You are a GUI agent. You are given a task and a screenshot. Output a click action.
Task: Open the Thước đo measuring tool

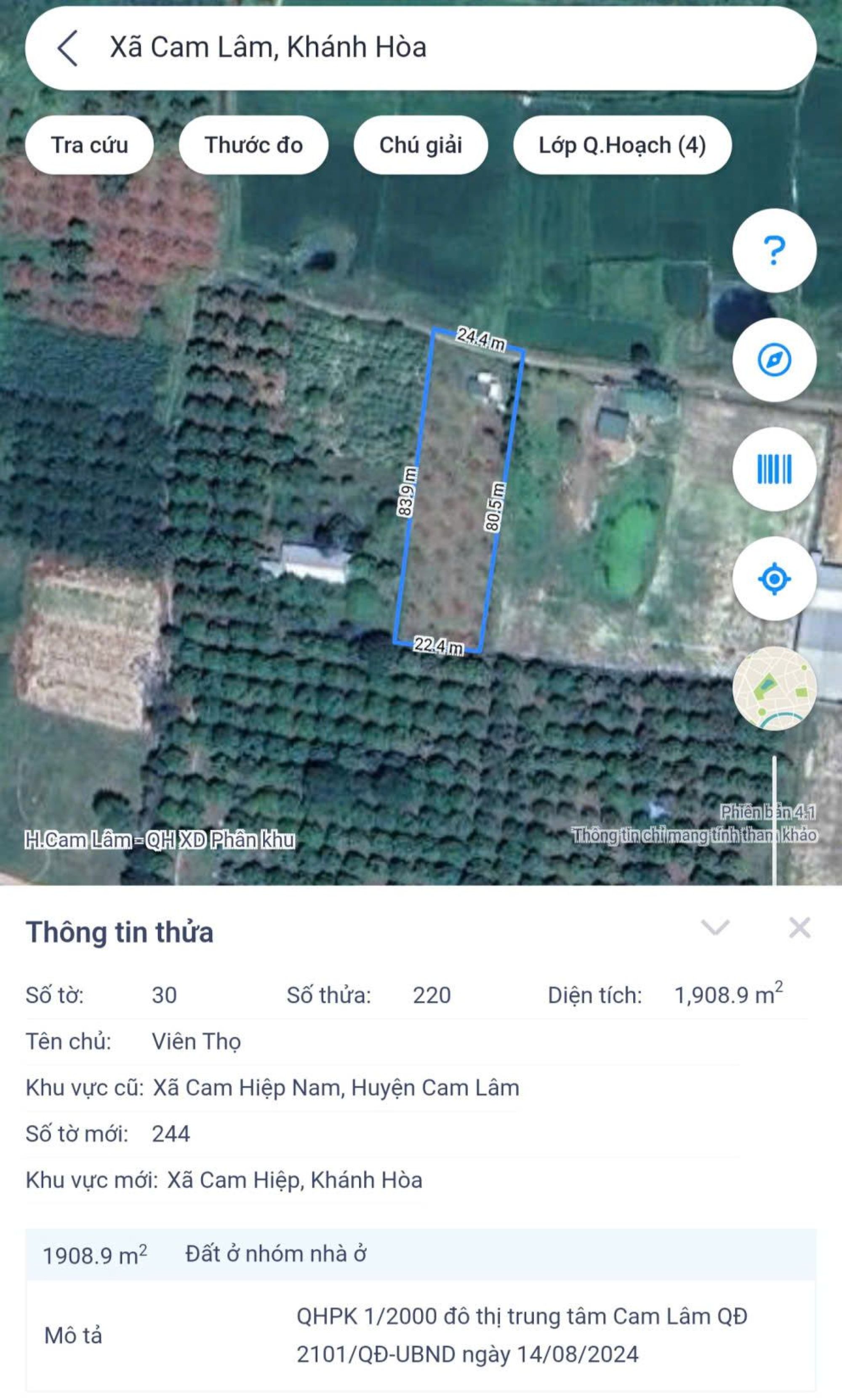tap(253, 145)
